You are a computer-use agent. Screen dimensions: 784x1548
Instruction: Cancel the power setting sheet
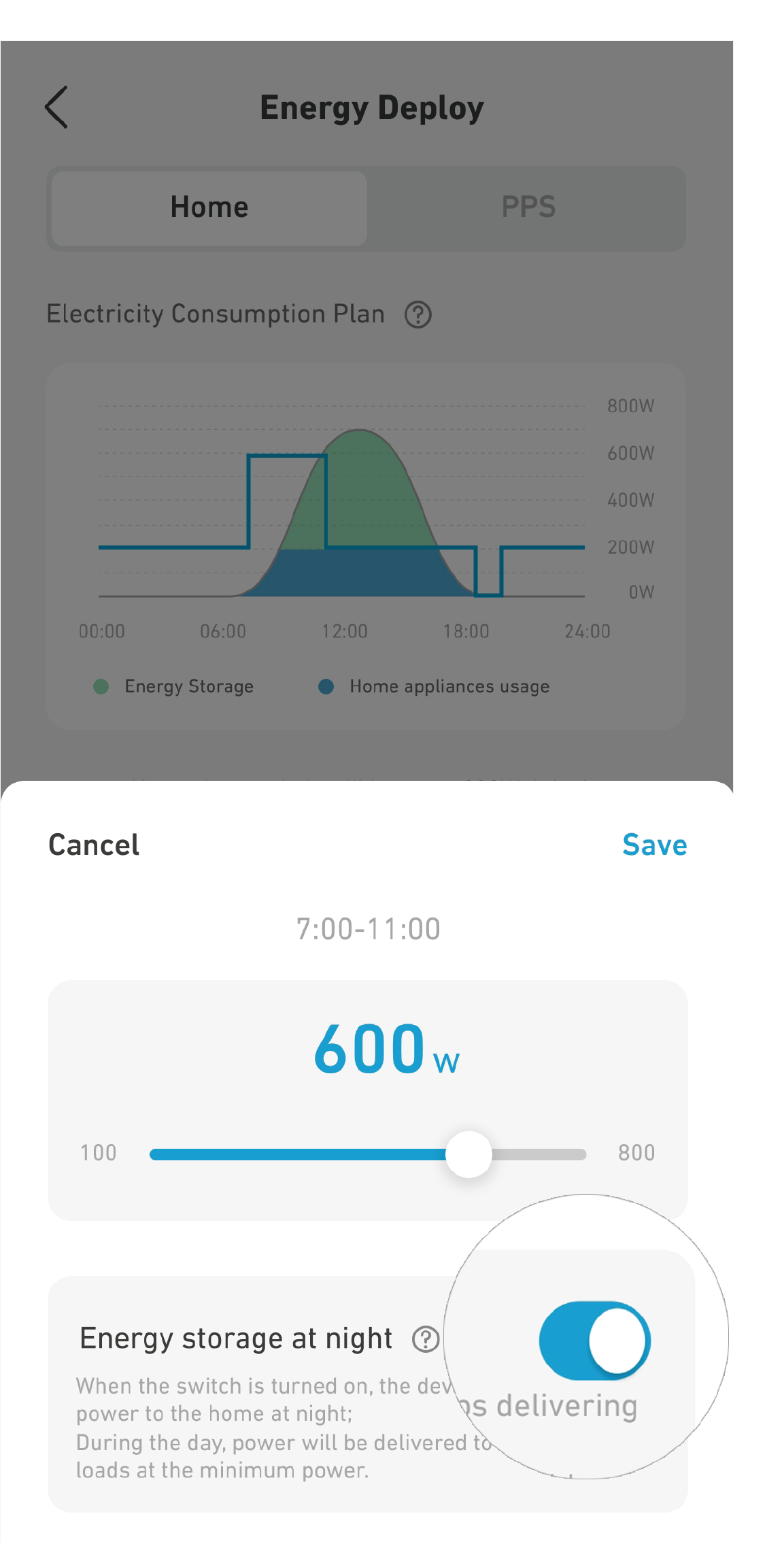coord(94,845)
